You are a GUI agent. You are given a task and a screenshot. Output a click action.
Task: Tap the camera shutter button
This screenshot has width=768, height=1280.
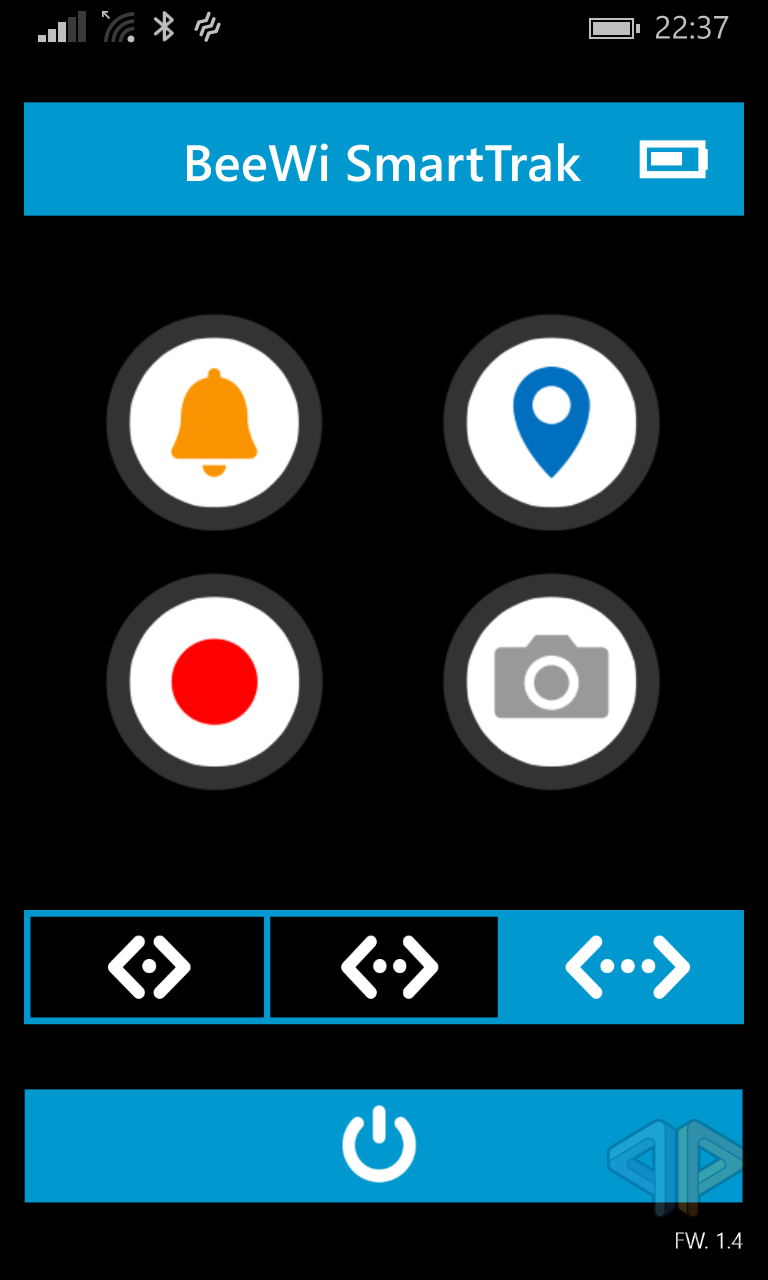tap(551, 682)
